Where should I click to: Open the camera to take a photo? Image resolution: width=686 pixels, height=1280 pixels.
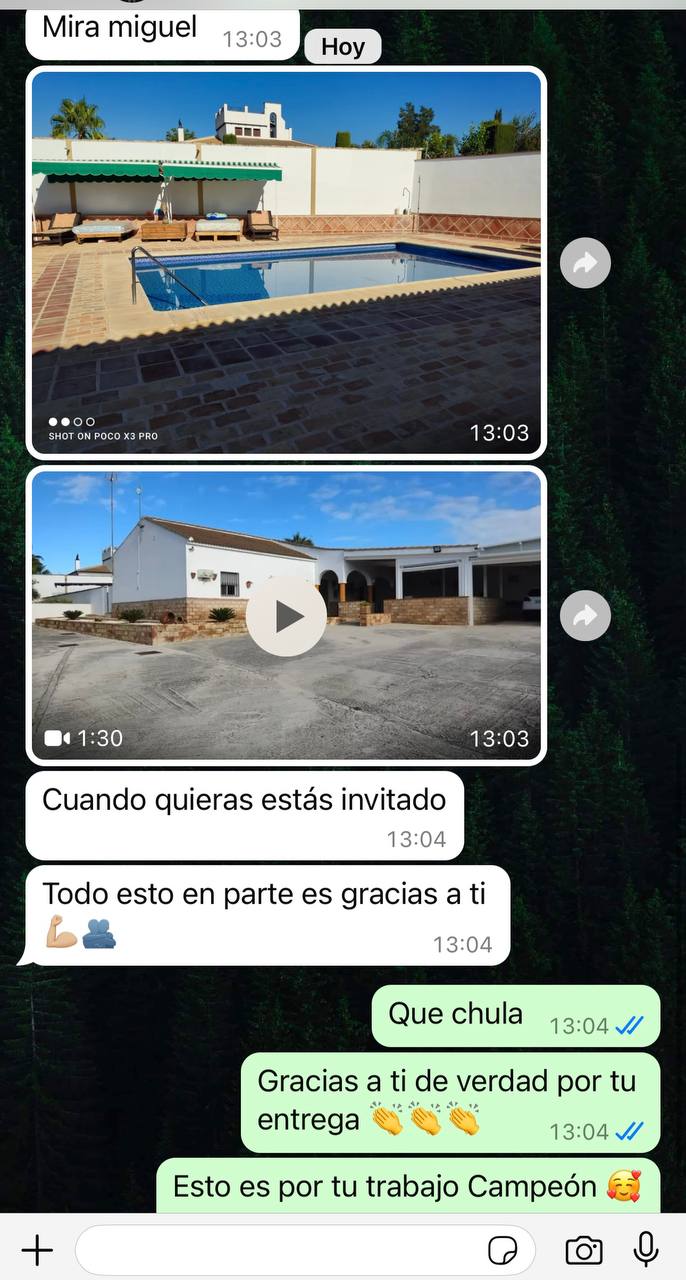click(x=584, y=1250)
